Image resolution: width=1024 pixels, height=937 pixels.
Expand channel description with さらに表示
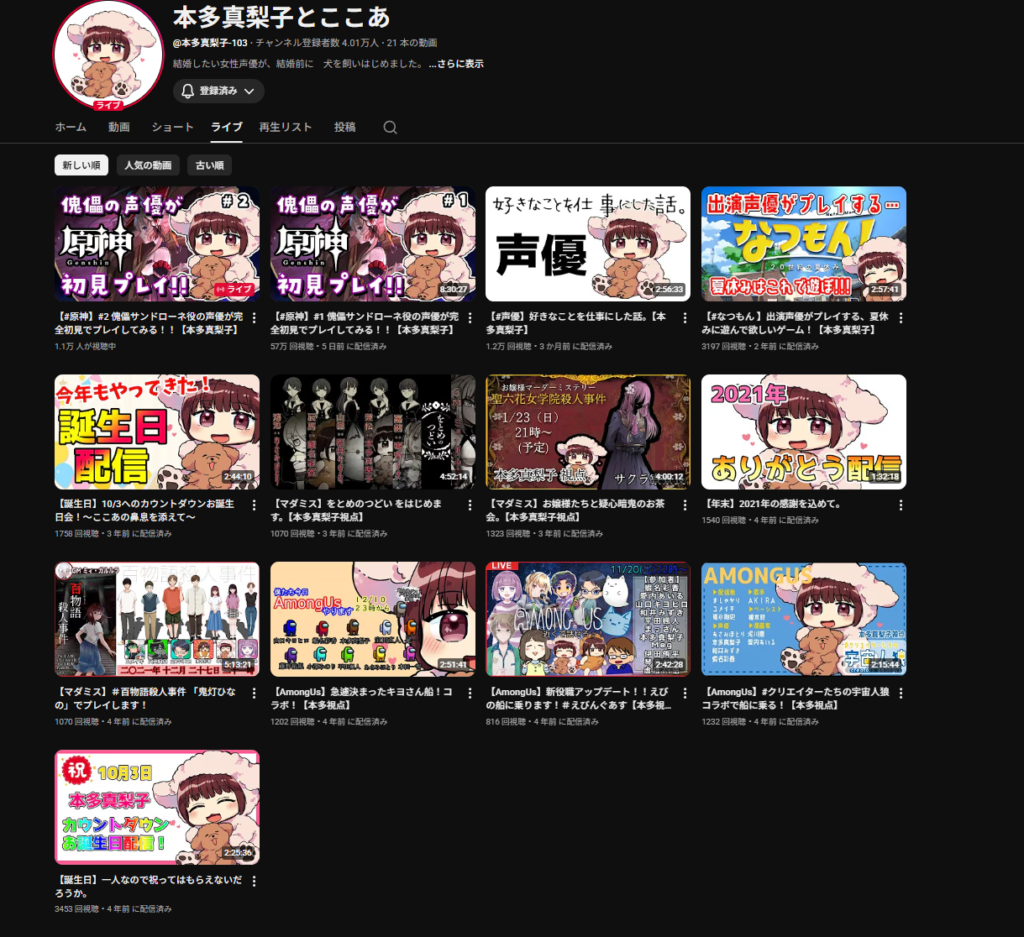coord(456,64)
